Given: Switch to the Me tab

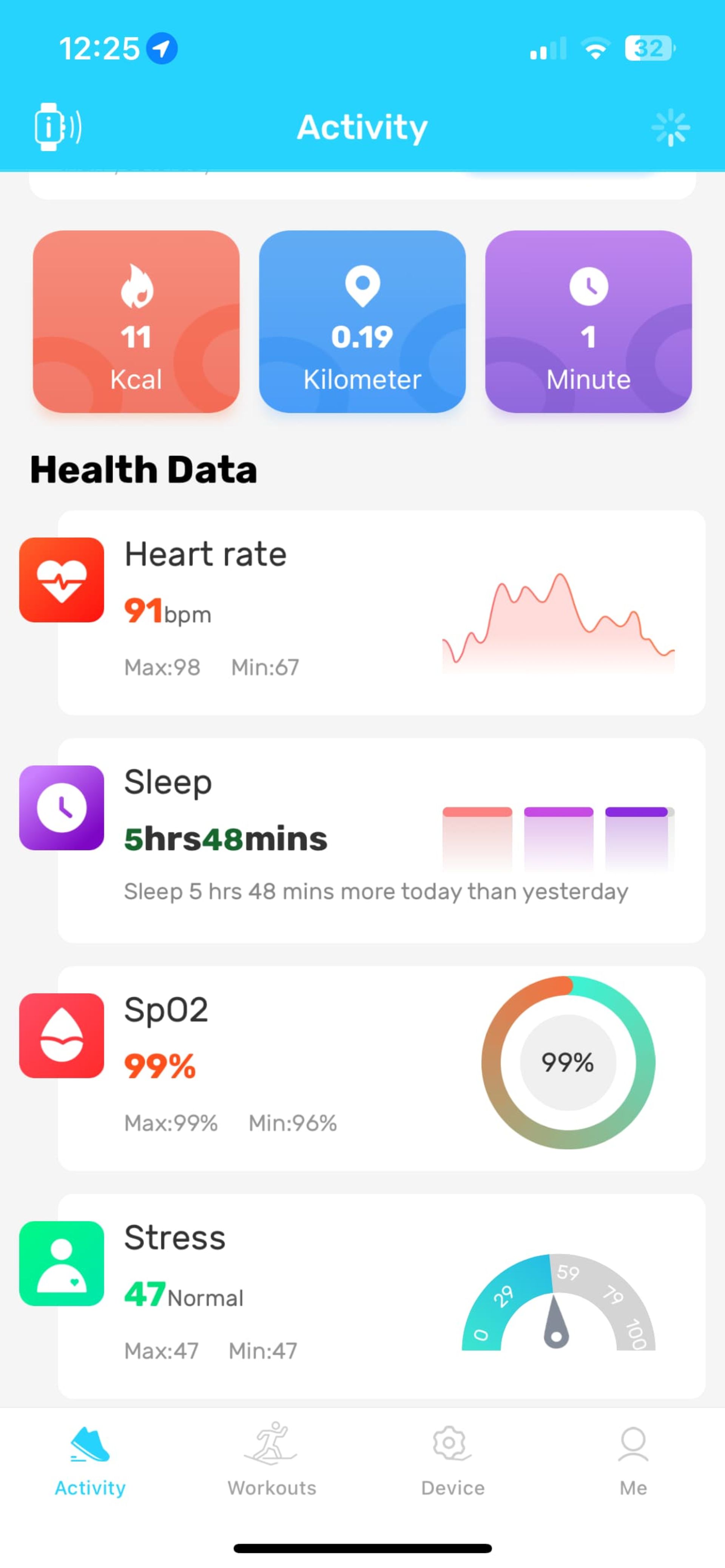Looking at the screenshot, I should click(x=633, y=1459).
